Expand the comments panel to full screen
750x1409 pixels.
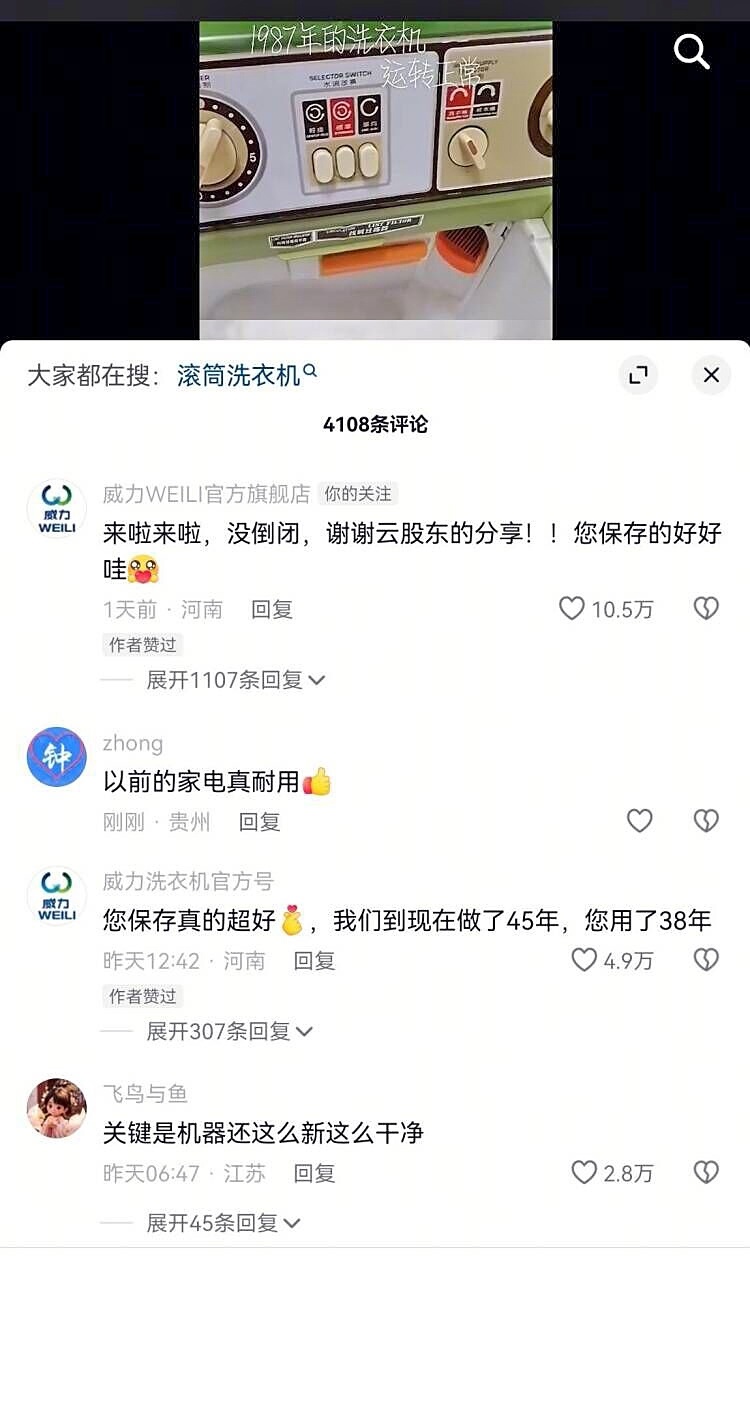[638, 375]
